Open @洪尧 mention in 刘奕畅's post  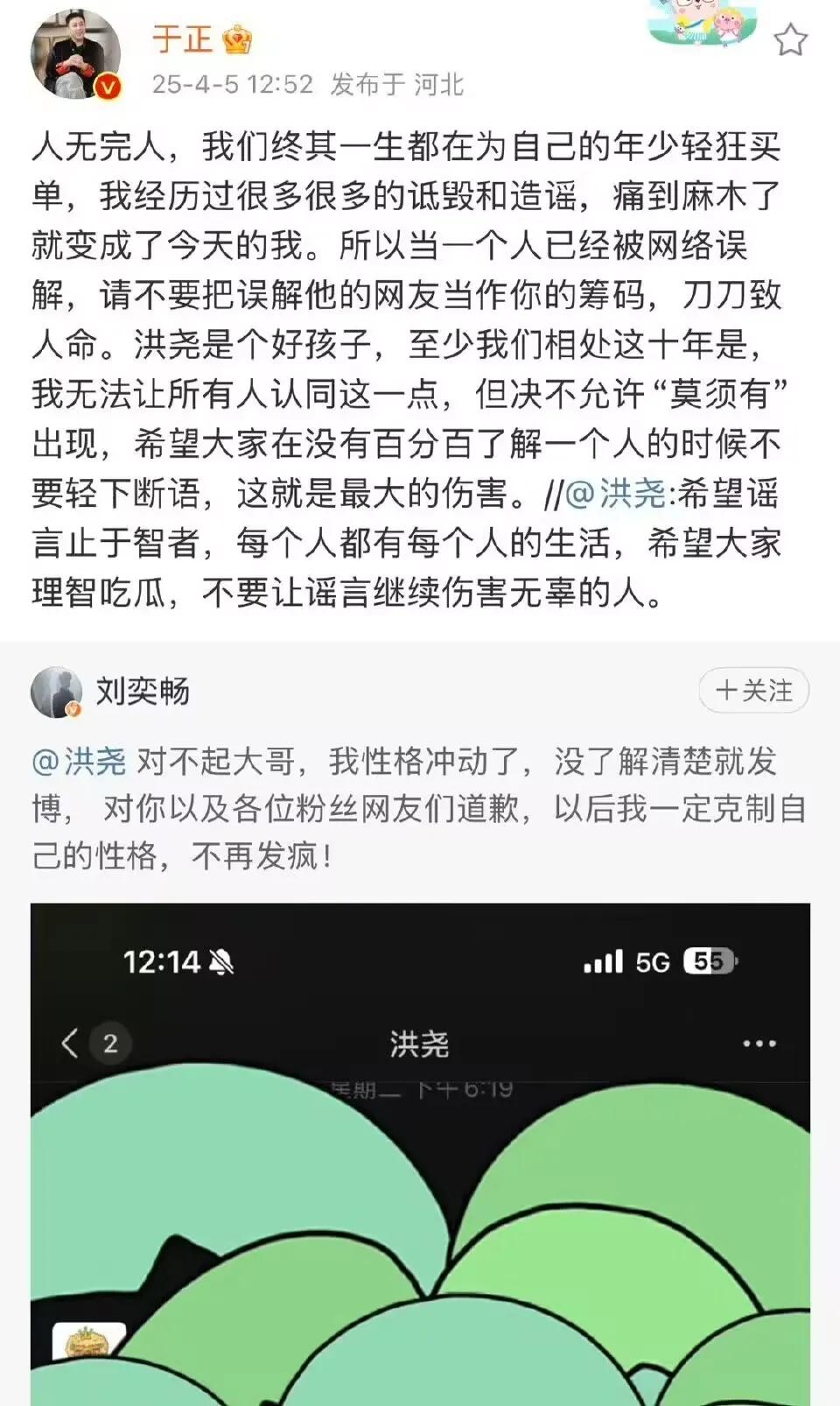(80, 762)
